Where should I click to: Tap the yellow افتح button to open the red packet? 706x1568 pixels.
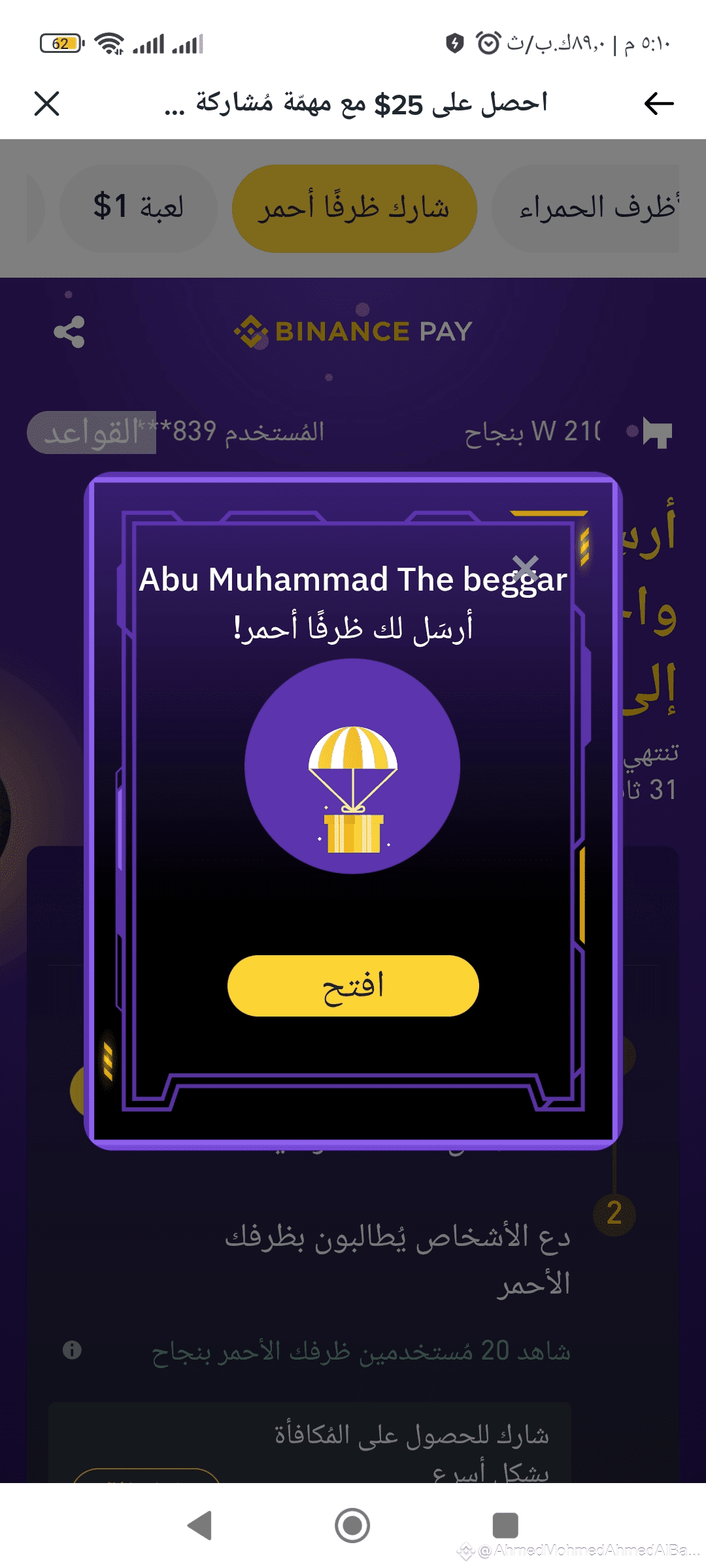point(353,986)
